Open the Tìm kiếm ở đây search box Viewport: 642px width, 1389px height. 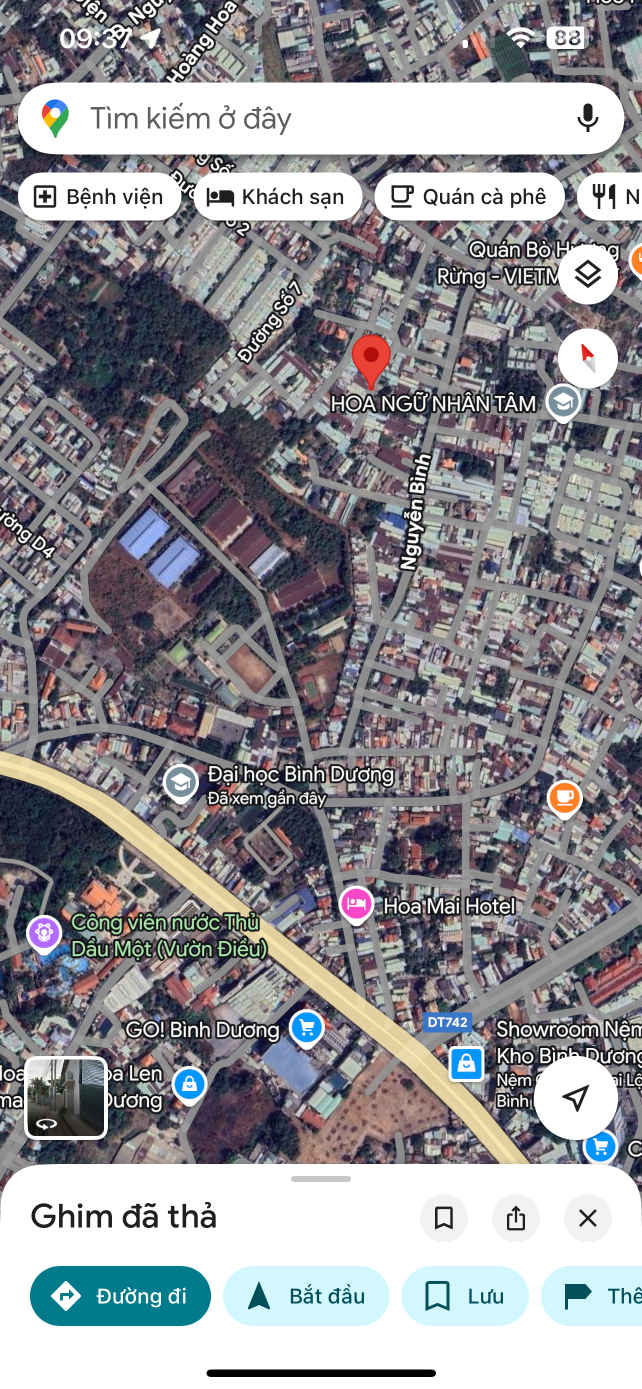300,119
